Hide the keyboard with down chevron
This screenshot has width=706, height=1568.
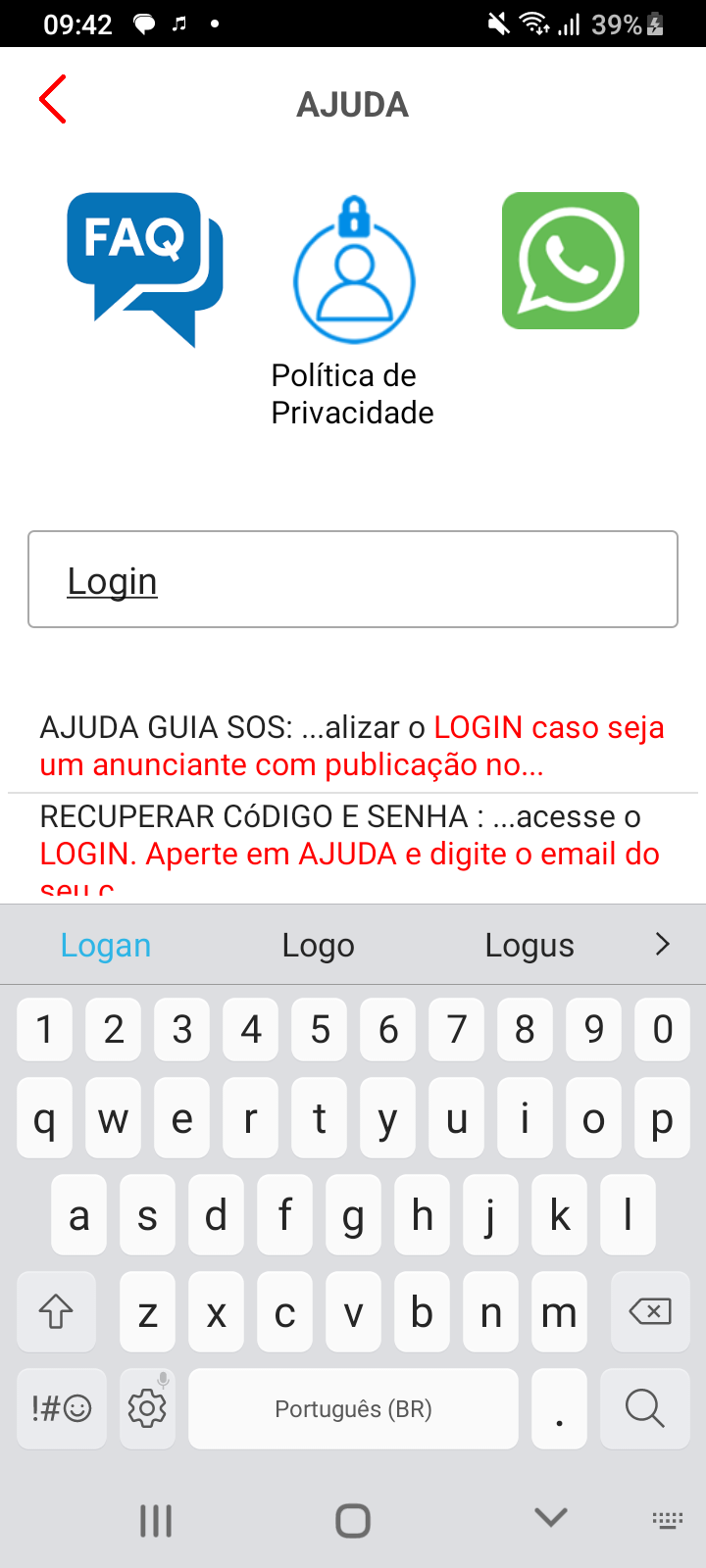551,1518
